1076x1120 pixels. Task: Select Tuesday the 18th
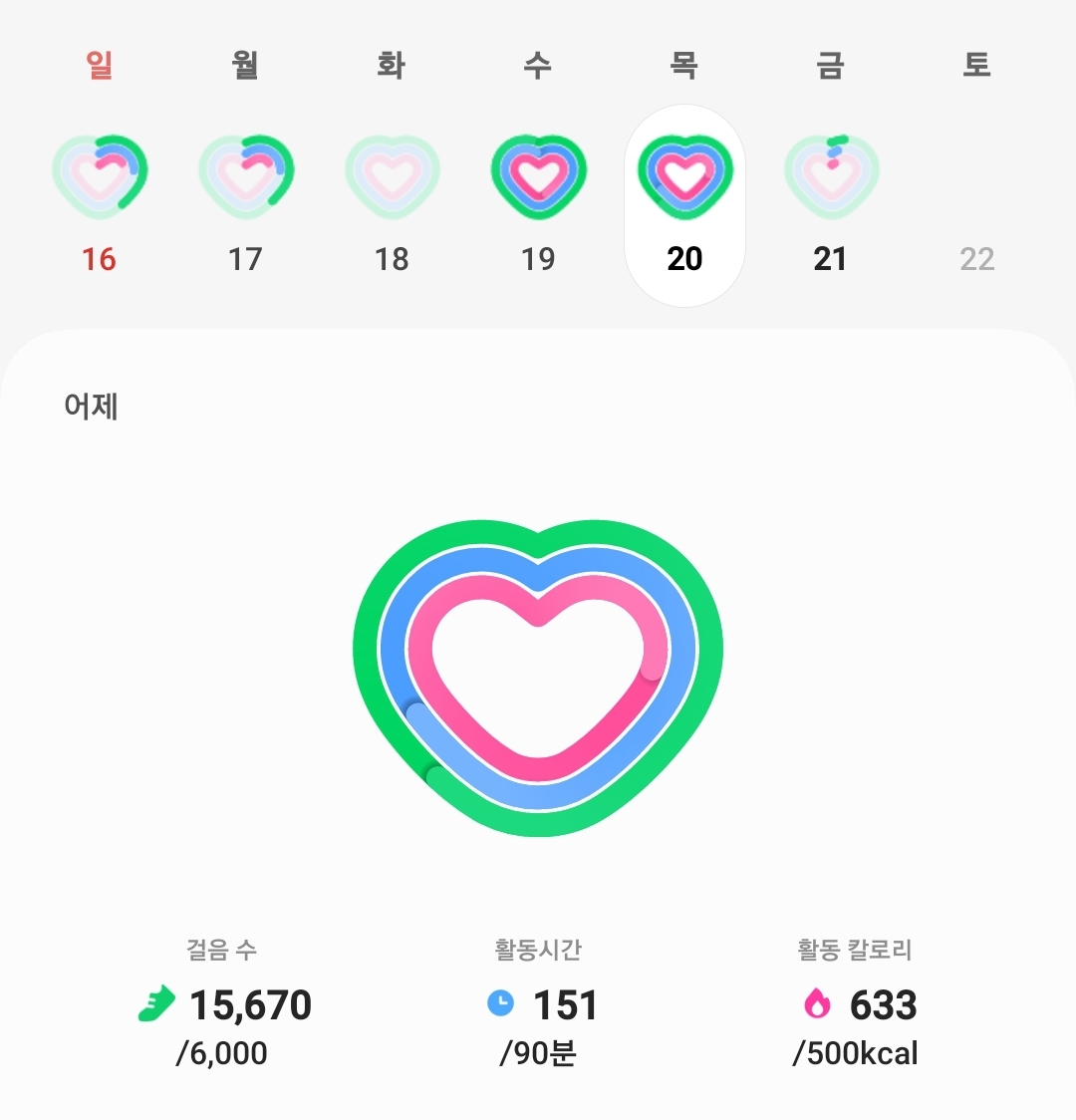(x=392, y=204)
